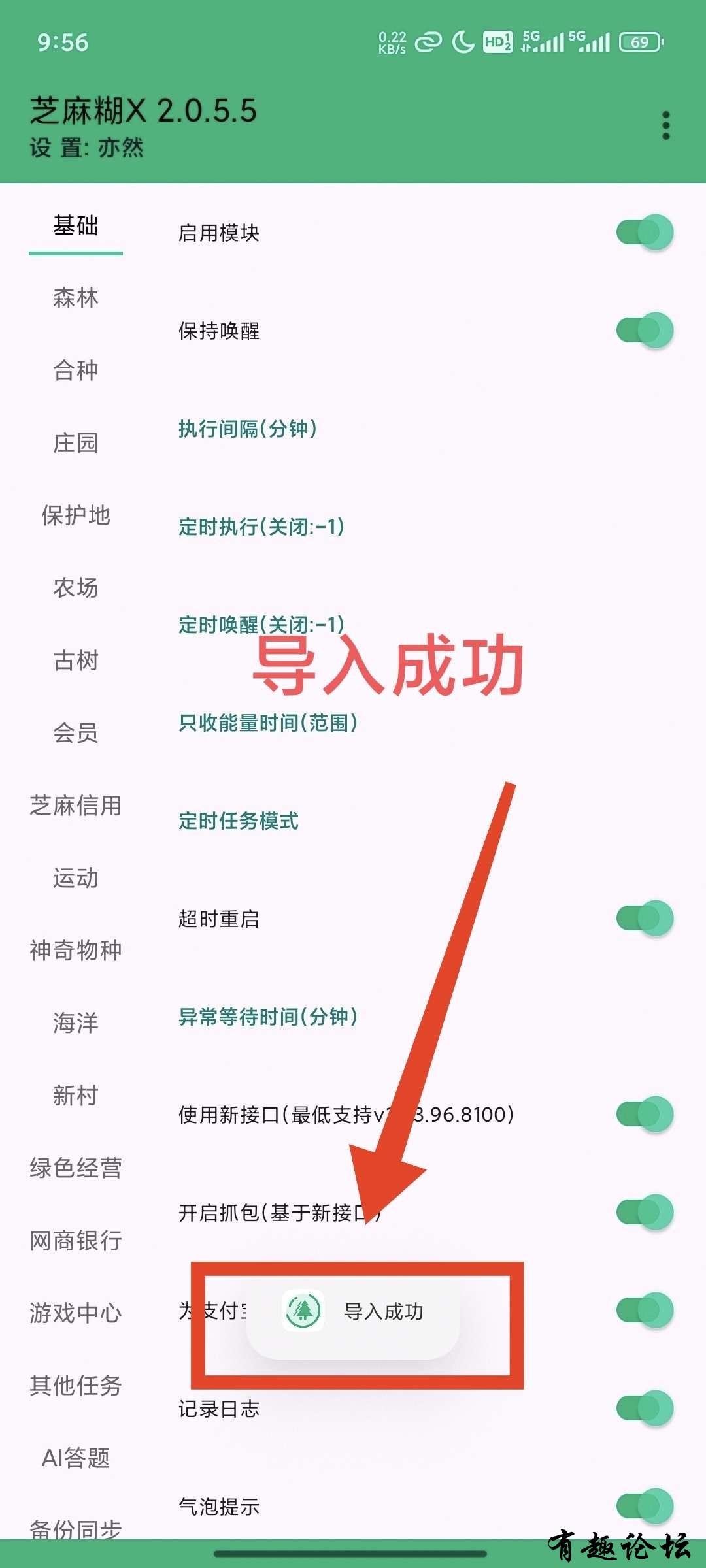Disable the 保持唤醒 switch
This screenshot has height=1568, width=706.
coord(645,331)
